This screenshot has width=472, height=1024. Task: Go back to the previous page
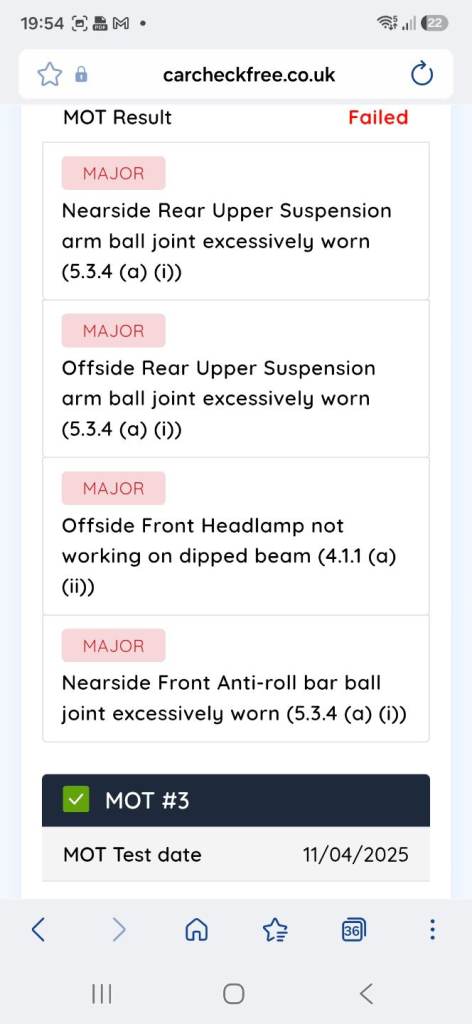coord(39,929)
